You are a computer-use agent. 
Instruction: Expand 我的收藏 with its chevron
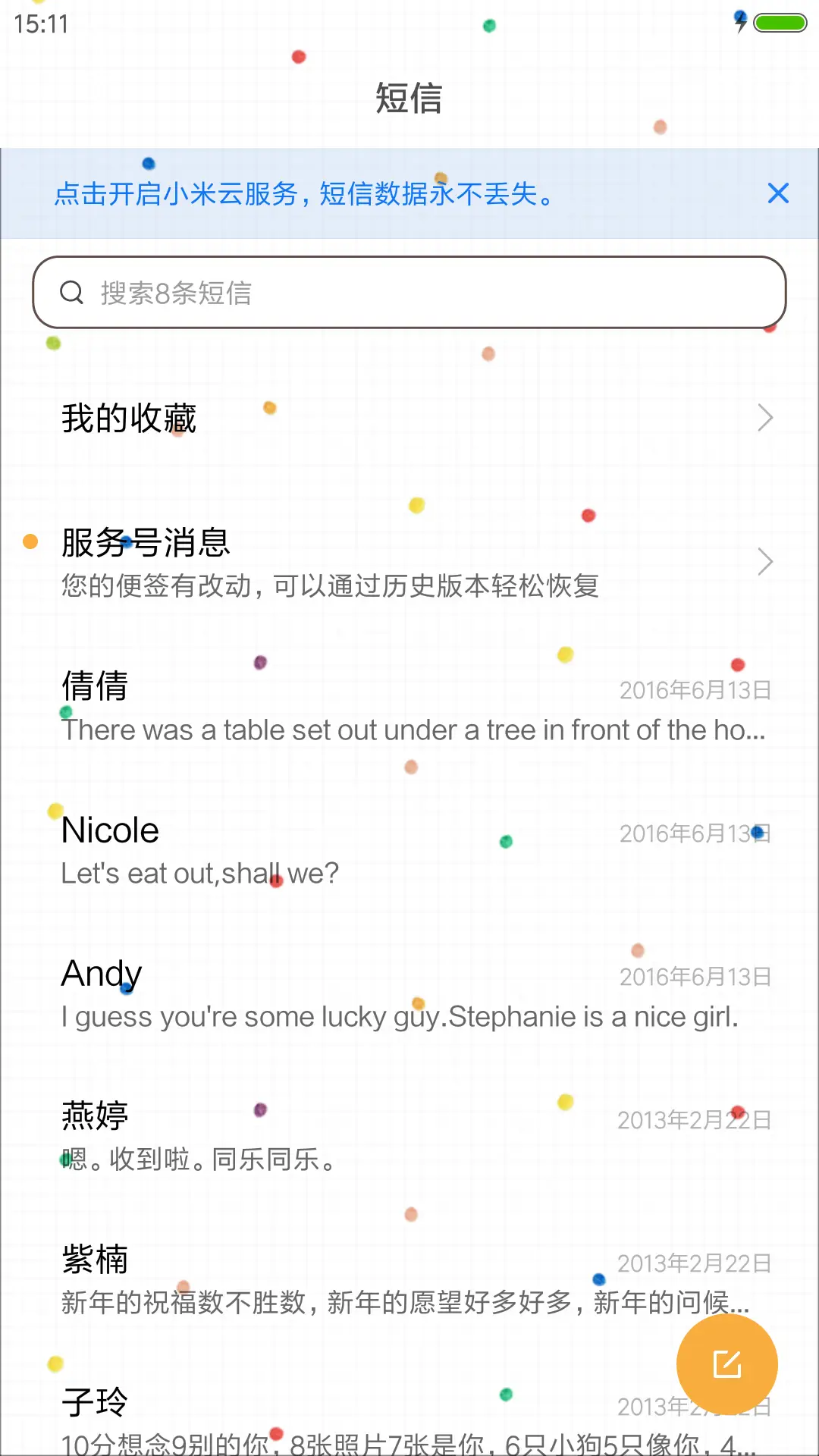[x=764, y=417]
